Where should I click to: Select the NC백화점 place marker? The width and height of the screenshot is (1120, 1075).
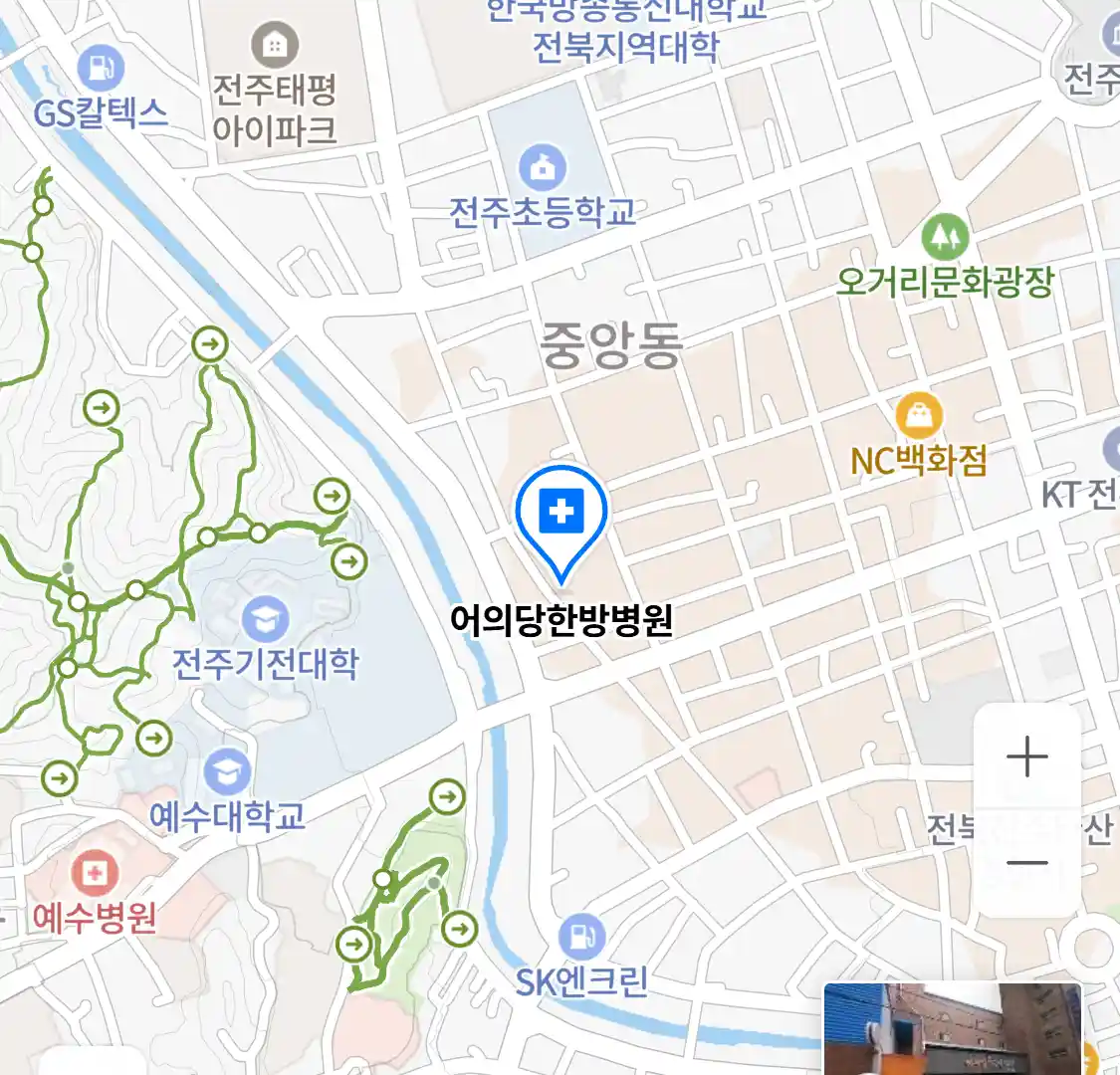tap(919, 417)
